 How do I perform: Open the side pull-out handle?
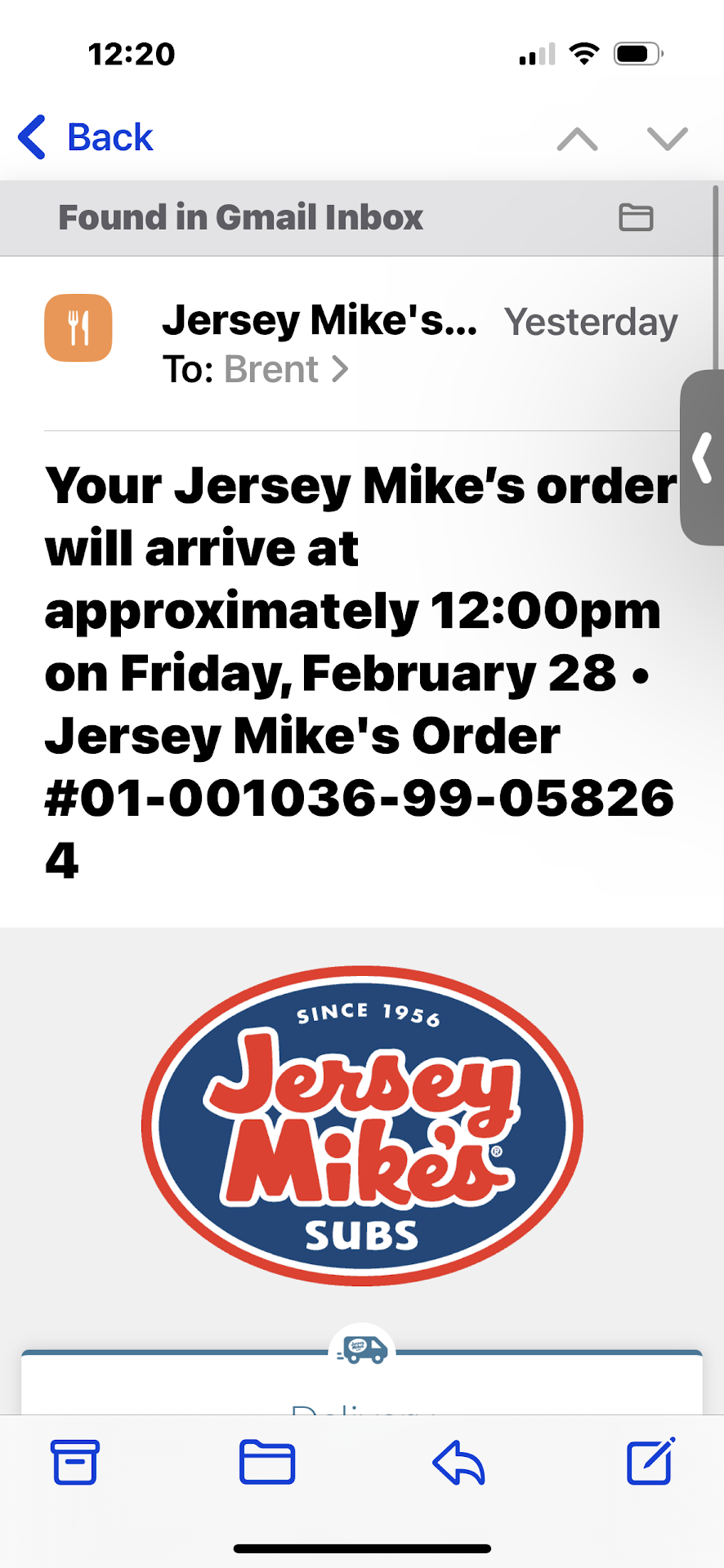click(x=703, y=457)
